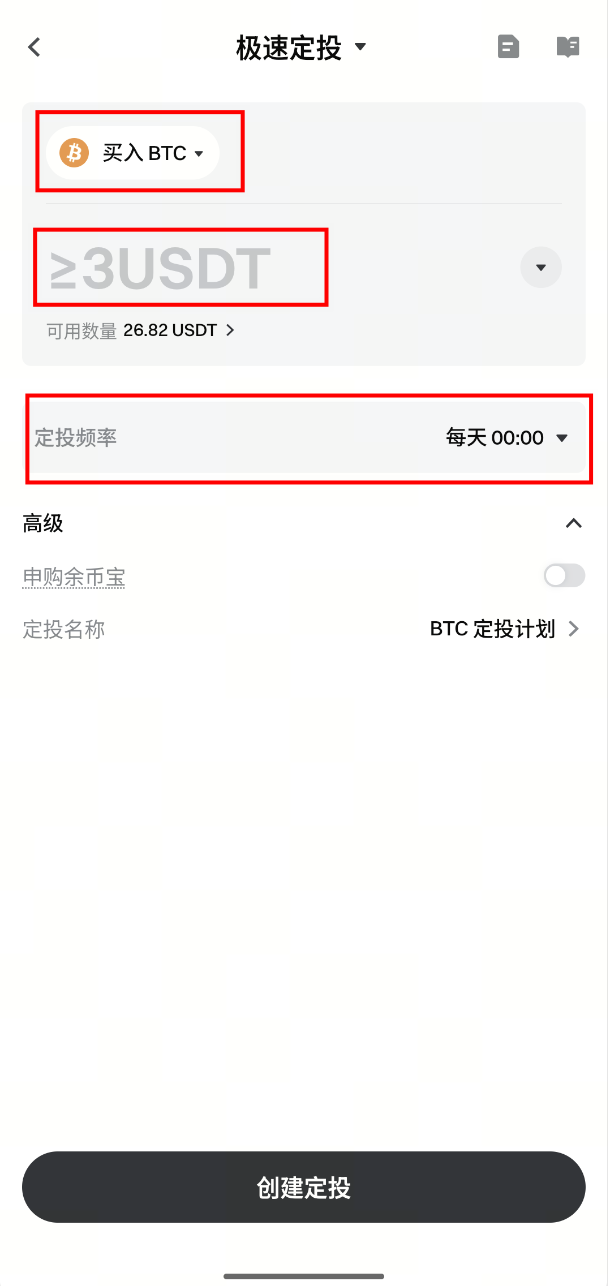Viewport: 608px width, 1286px height.
Task: Tap the ≥3USDT amount input field
Action: 180,268
